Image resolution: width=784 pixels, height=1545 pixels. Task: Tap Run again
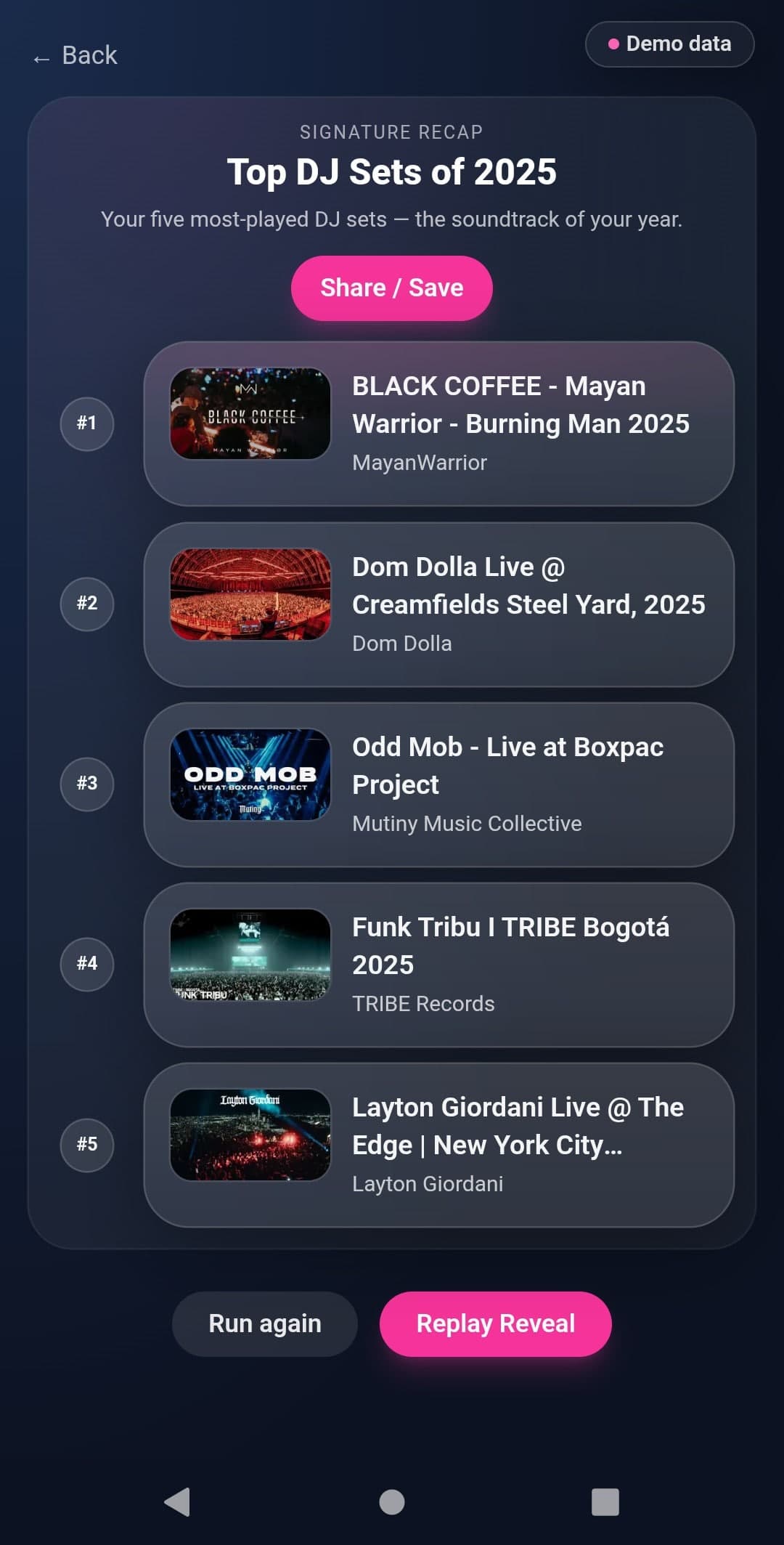(265, 1323)
